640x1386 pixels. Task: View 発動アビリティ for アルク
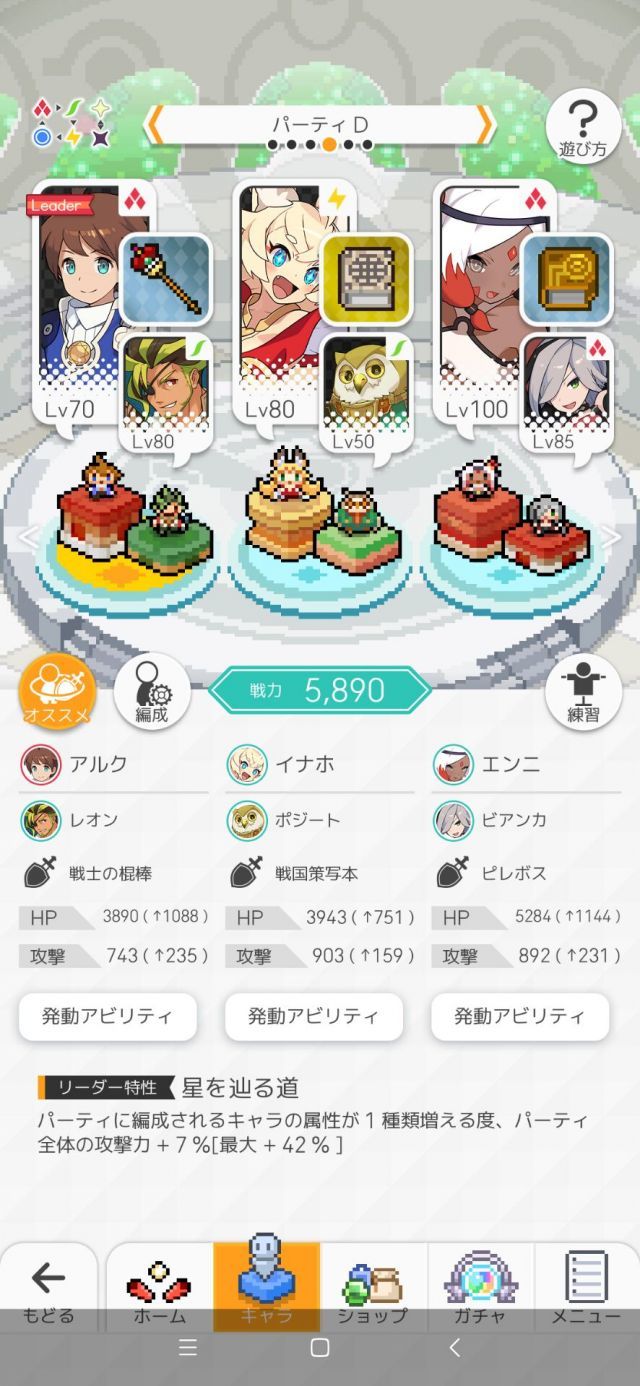click(x=108, y=1017)
